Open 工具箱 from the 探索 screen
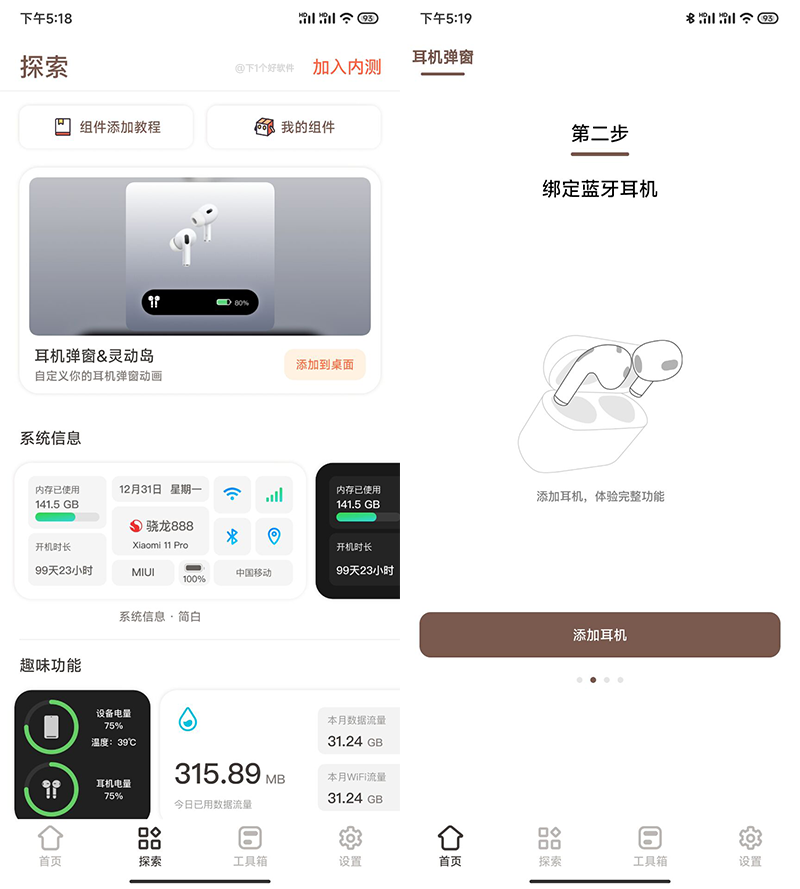The height and width of the screenshot is (889, 800). click(x=250, y=846)
